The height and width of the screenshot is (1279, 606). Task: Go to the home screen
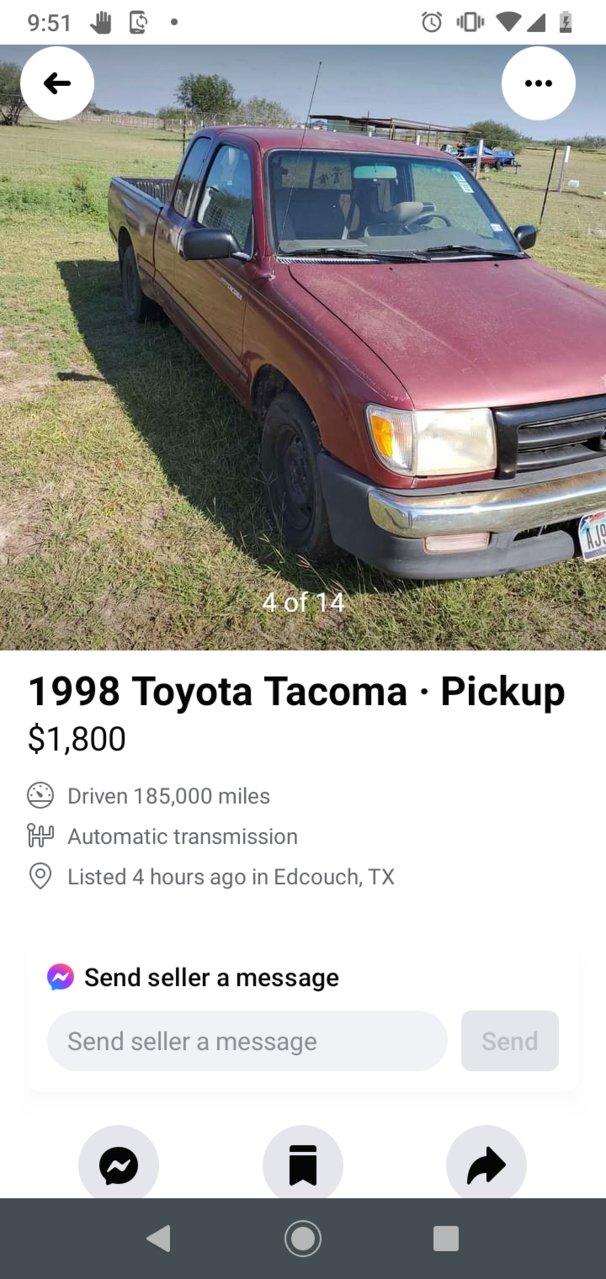click(x=303, y=1238)
